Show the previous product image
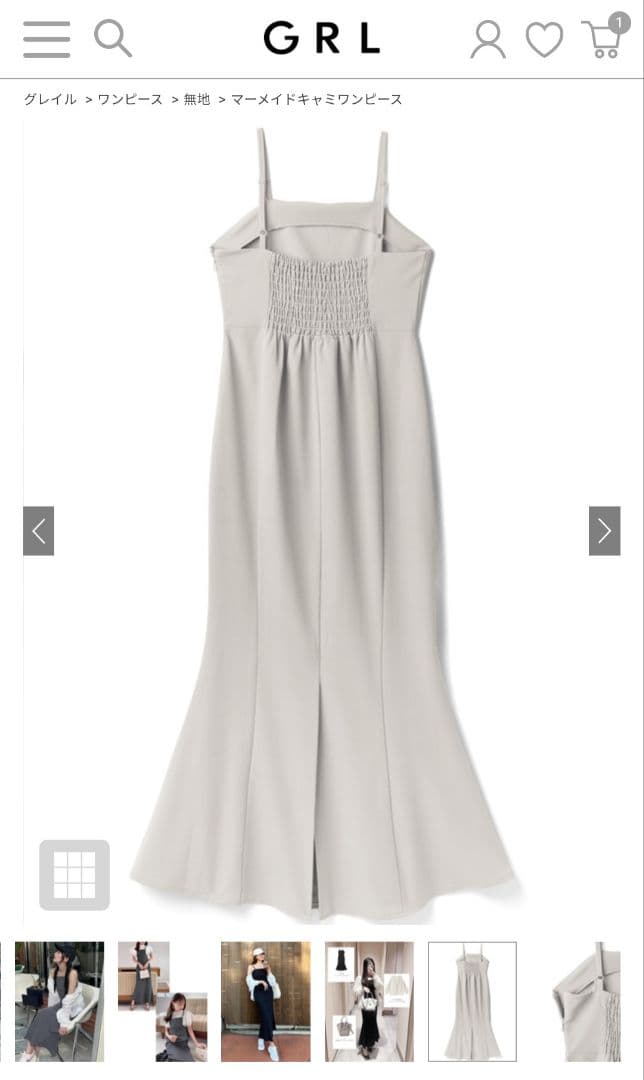 click(39, 531)
